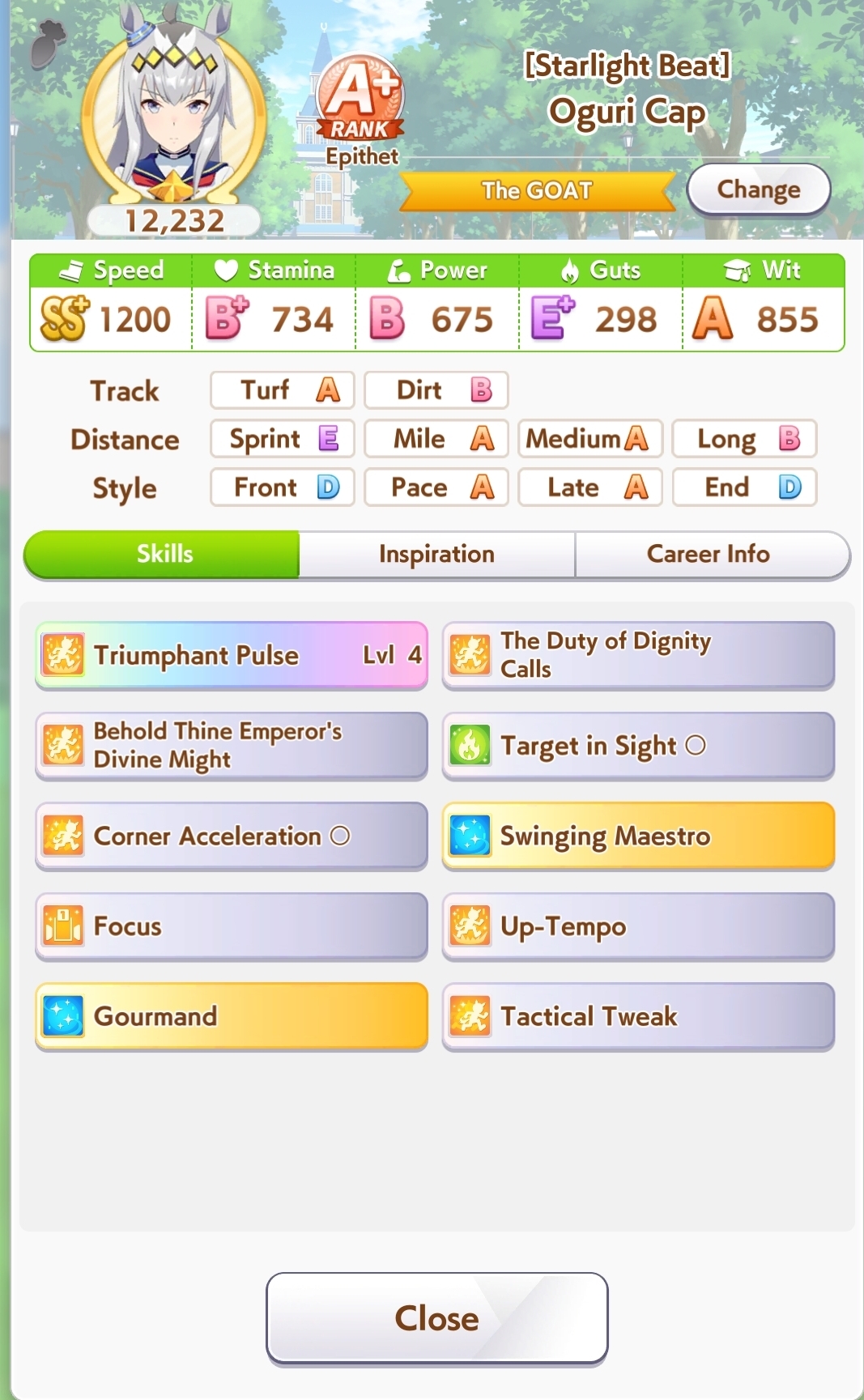The width and height of the screenshot is (864, 1400).
Task: Tap the Target in Sight skill
Action: point(638,746)
